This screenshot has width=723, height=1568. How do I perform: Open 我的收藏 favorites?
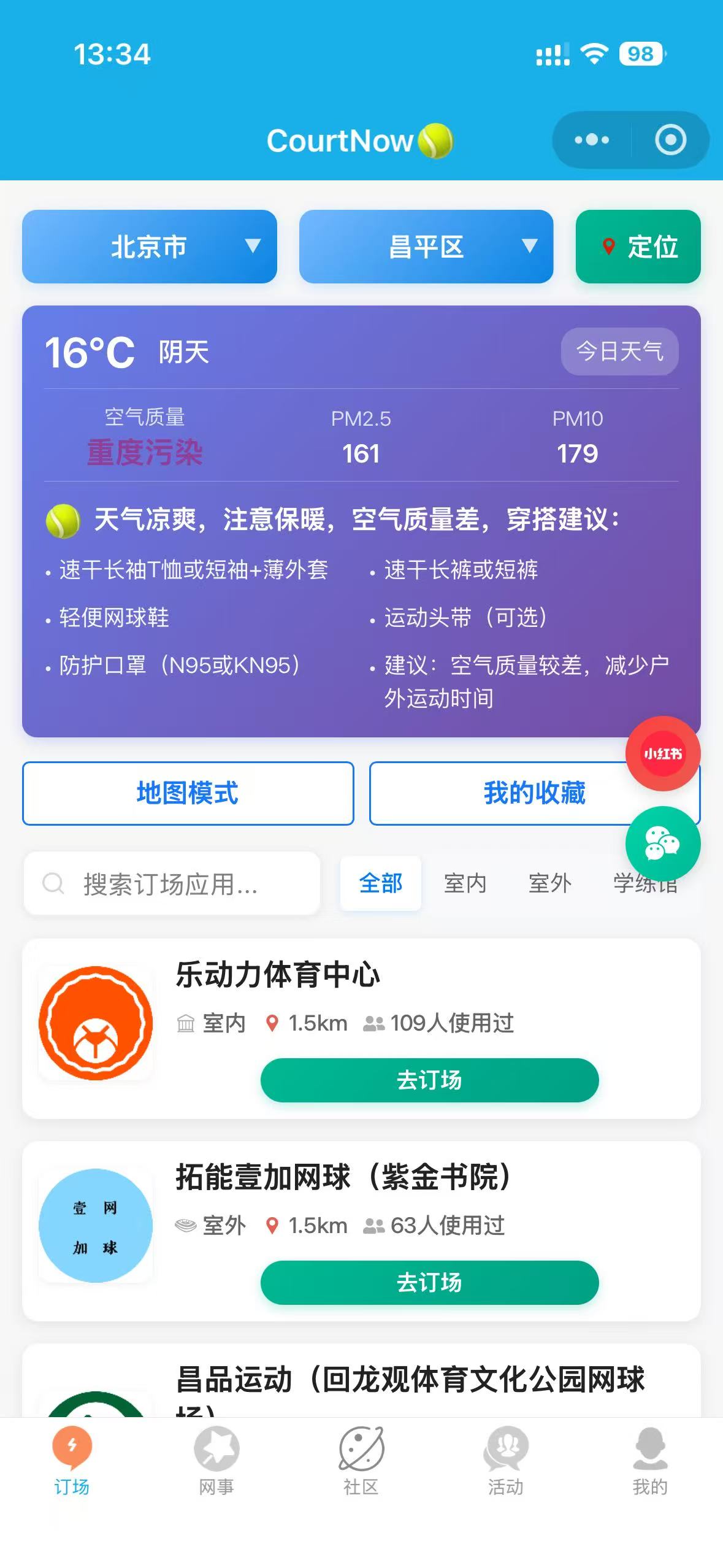click(535, 793)
